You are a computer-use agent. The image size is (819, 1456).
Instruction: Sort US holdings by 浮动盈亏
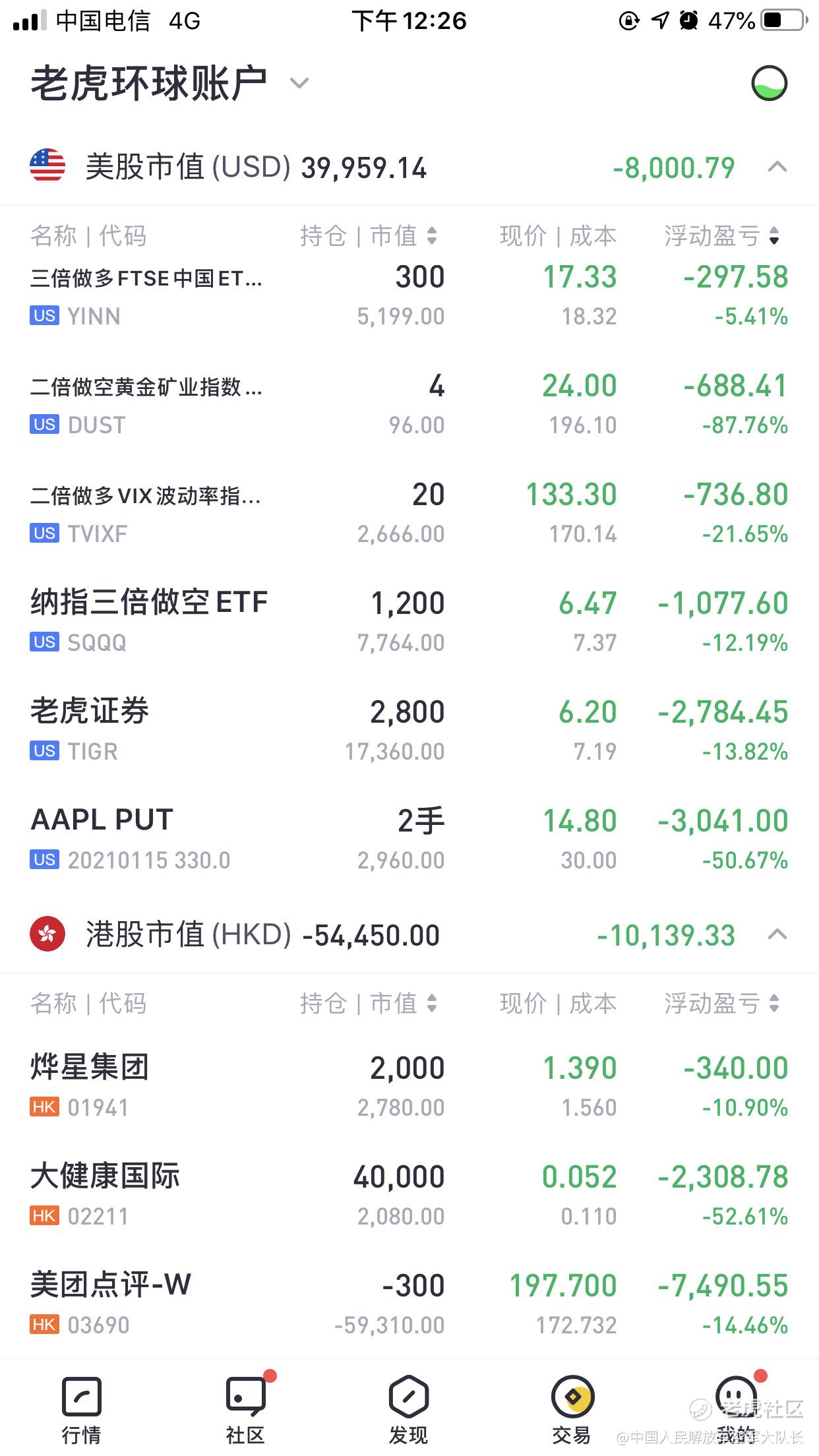(x=723, y=235)
